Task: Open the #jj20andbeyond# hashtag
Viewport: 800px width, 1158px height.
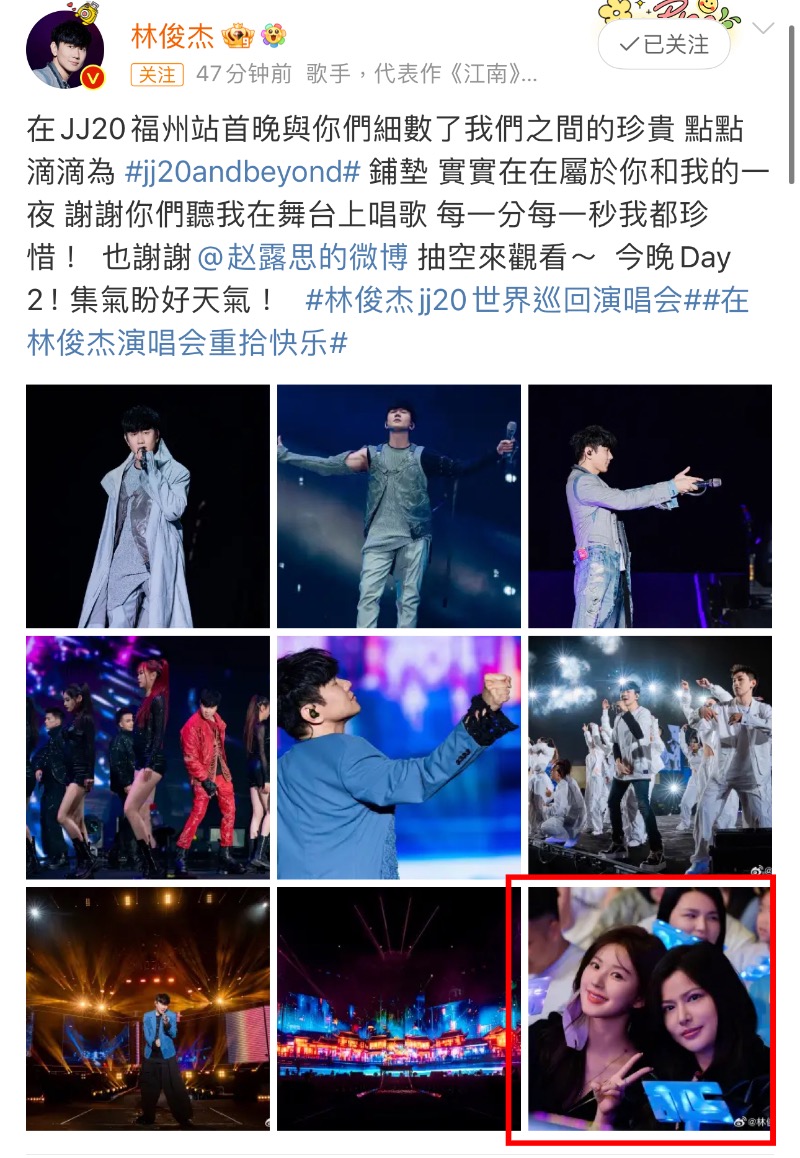Action: 243,172
